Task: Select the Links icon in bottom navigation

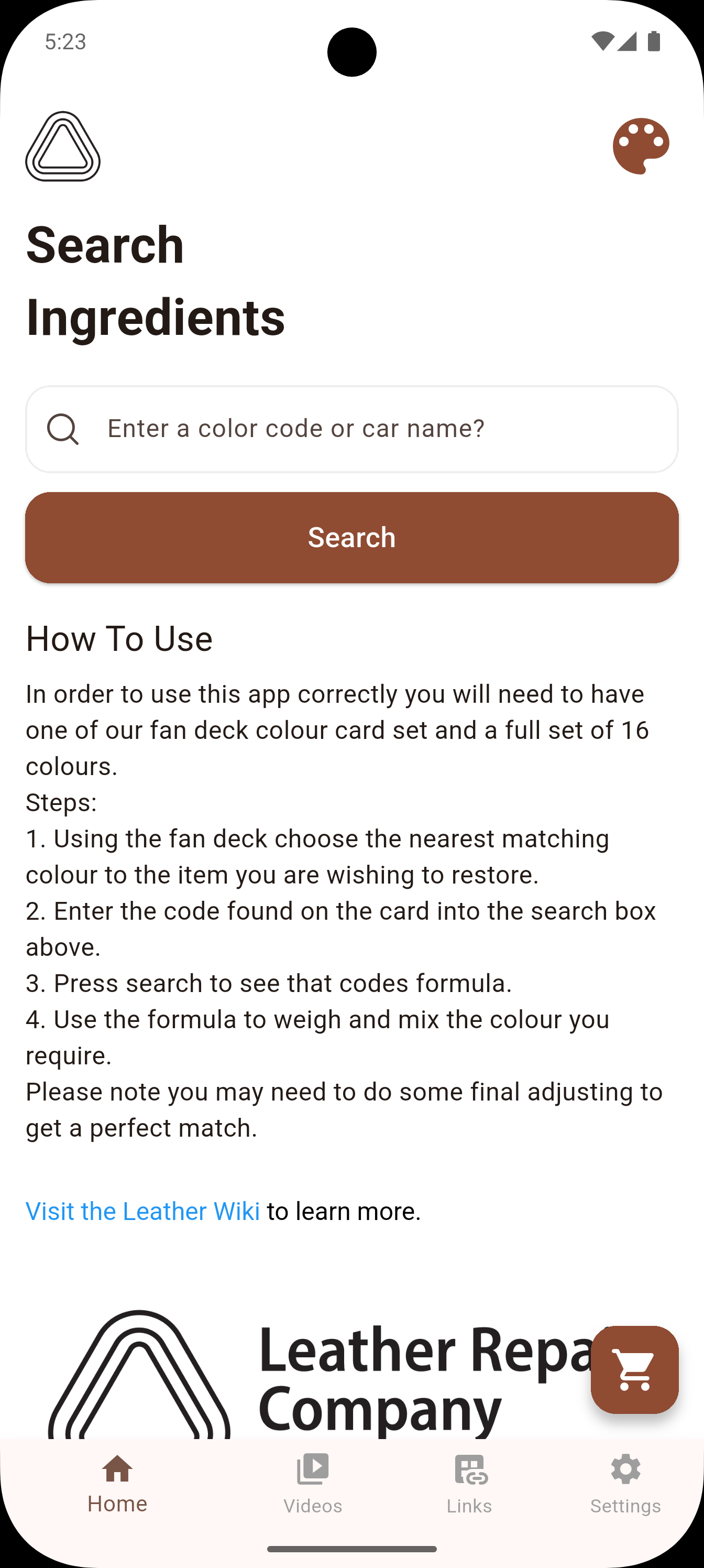Action: [x=469, y=1469]
